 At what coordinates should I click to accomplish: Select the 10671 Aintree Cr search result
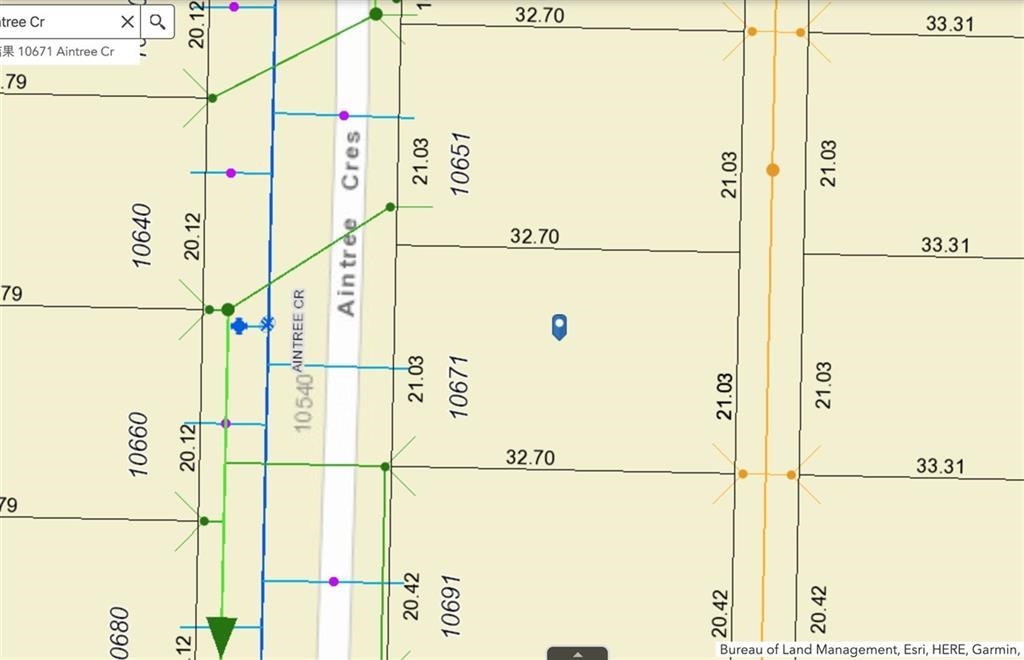(65, 52)
